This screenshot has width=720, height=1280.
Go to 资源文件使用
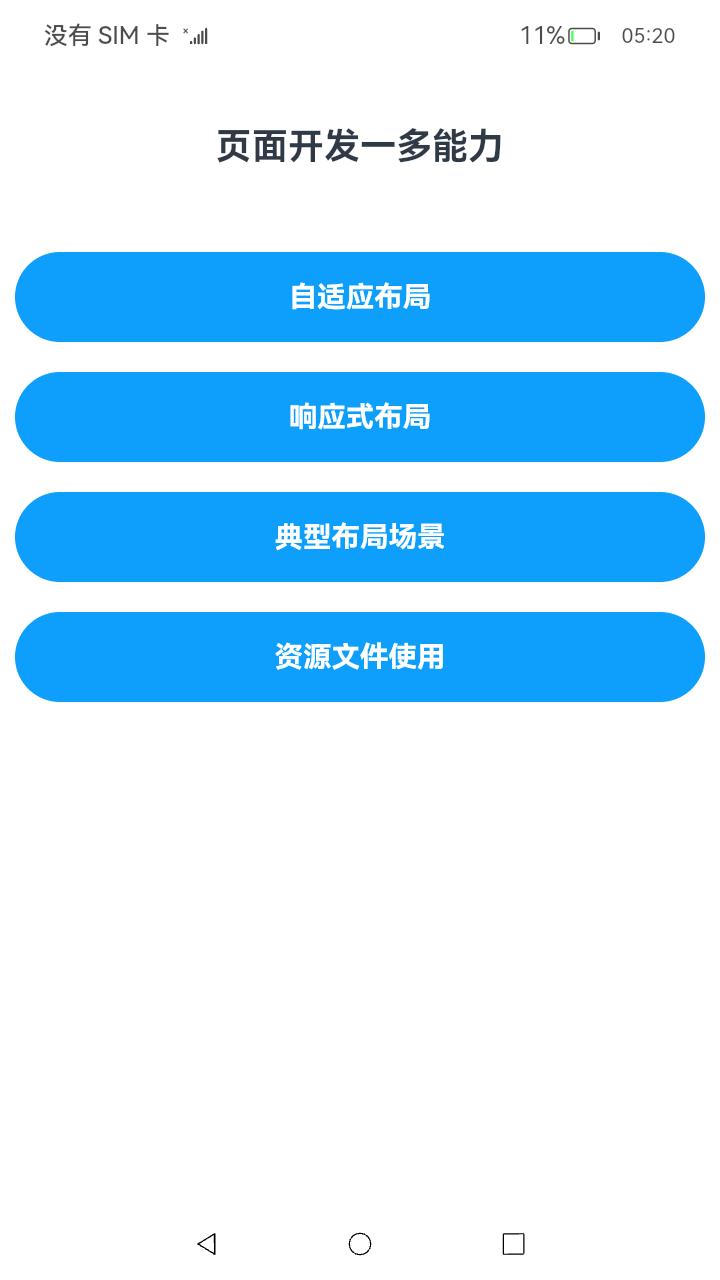click(360, 657)
